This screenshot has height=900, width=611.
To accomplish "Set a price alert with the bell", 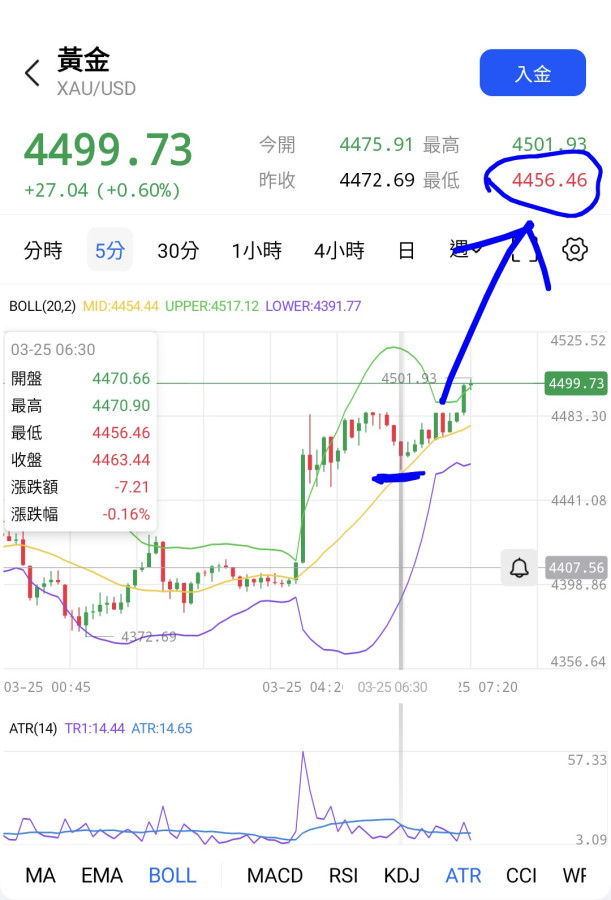I will tap(519, 568).
